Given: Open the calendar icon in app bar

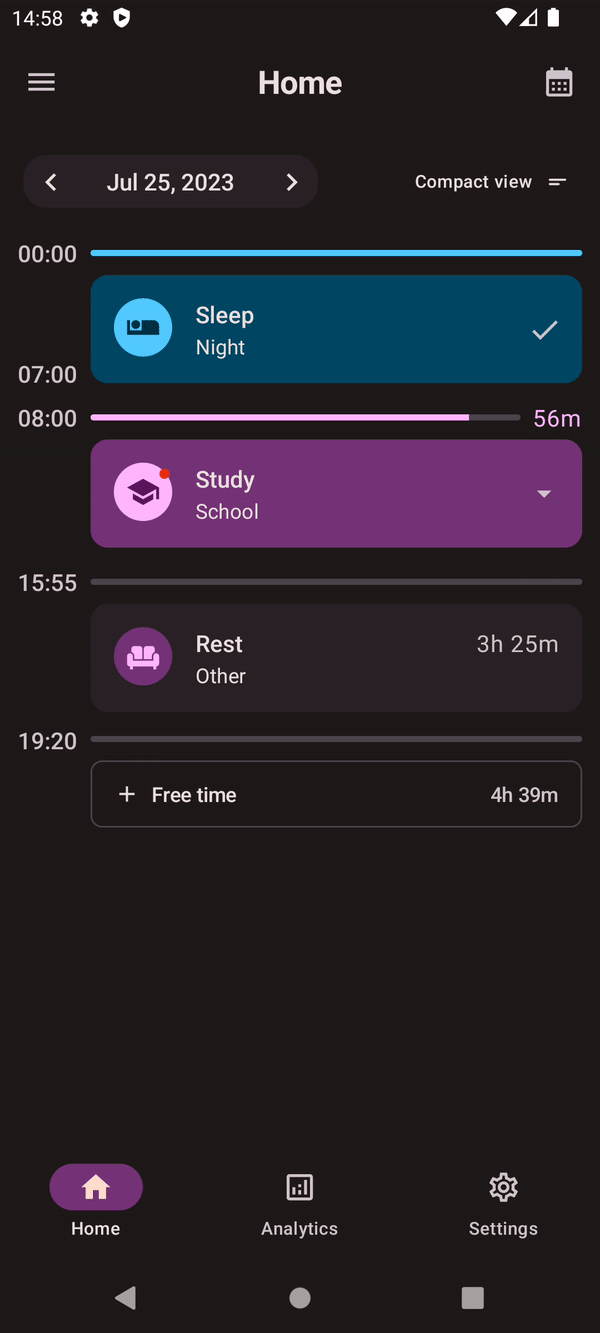Looking at the screenshot, I should [559, 83].
